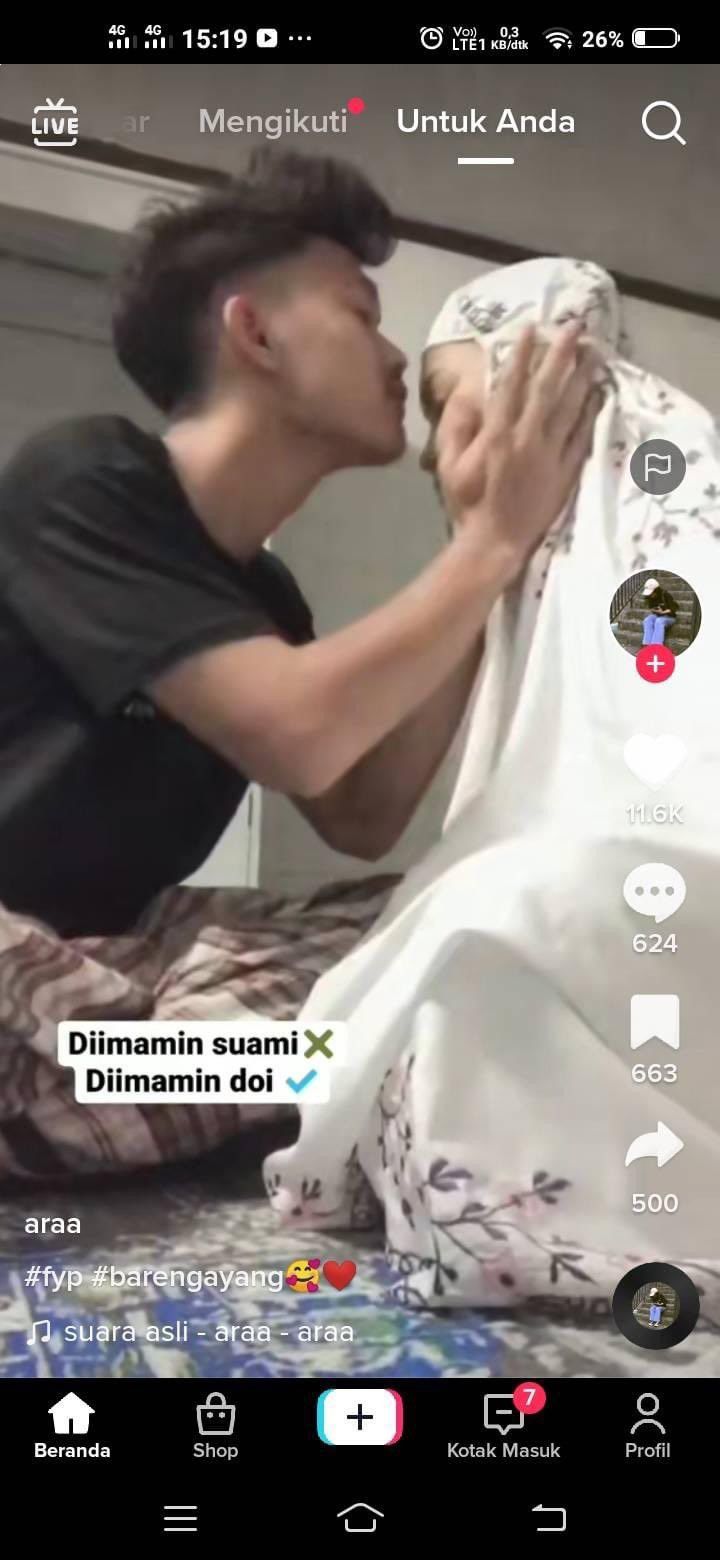Tap the flag report icon
The width and height of the screenshot is (720, 1560).
tap(657, 467)
